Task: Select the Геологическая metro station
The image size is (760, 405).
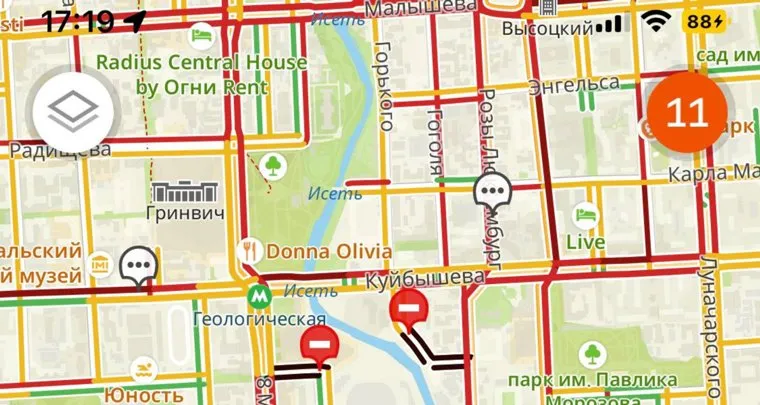Action: [258, 296]
